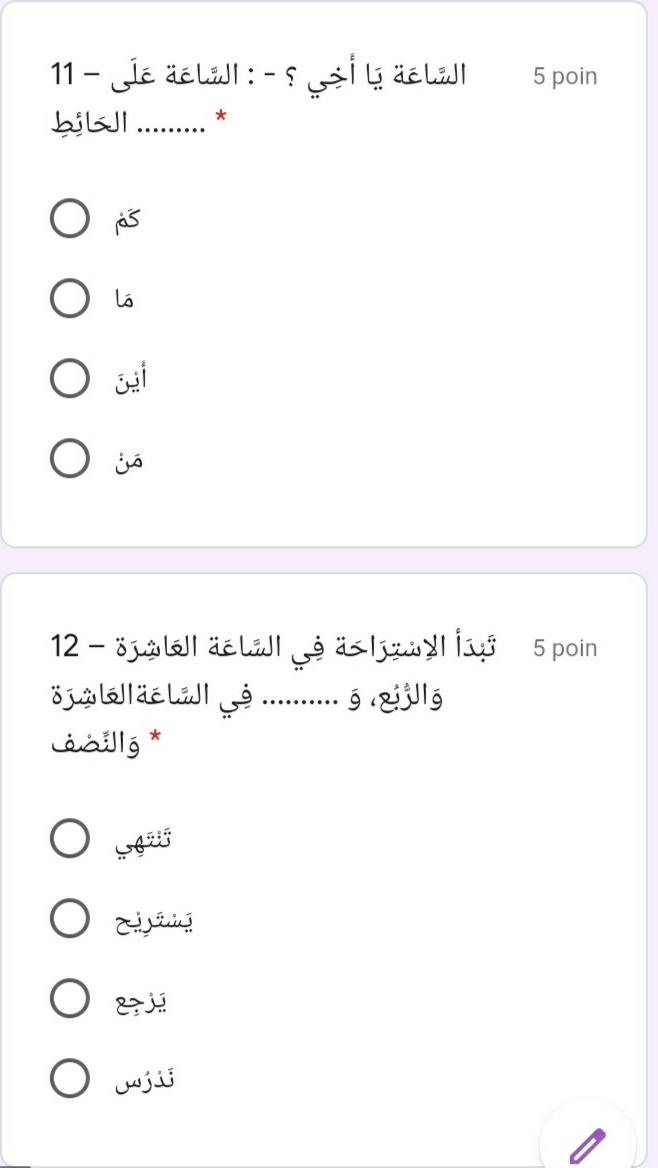This screenshot has height=1168, width=658.
Task: Tap the purple pencil edit button
Action: click(588, 1145)
